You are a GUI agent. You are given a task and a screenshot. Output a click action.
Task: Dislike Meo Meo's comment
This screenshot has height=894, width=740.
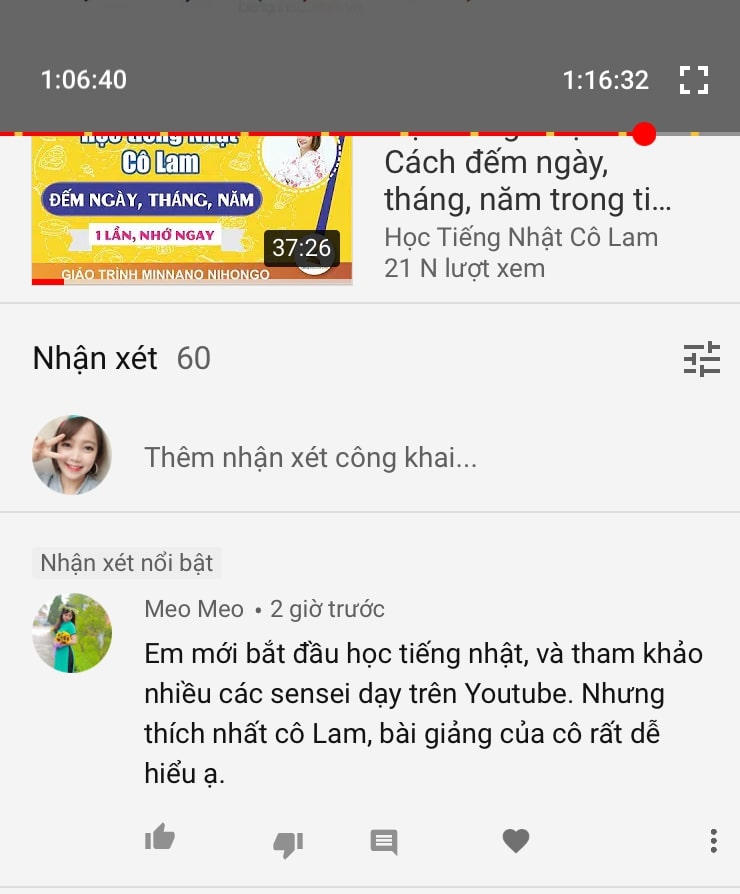(x=288, y=843)
